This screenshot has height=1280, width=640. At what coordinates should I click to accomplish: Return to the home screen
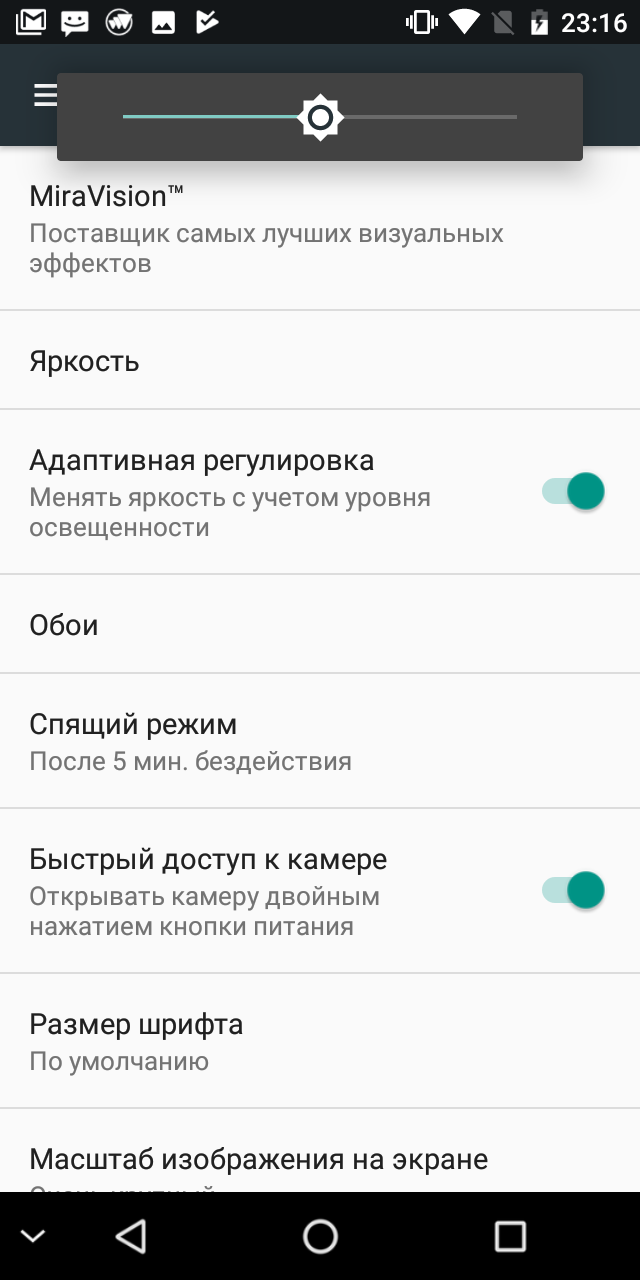[320, 1236]
